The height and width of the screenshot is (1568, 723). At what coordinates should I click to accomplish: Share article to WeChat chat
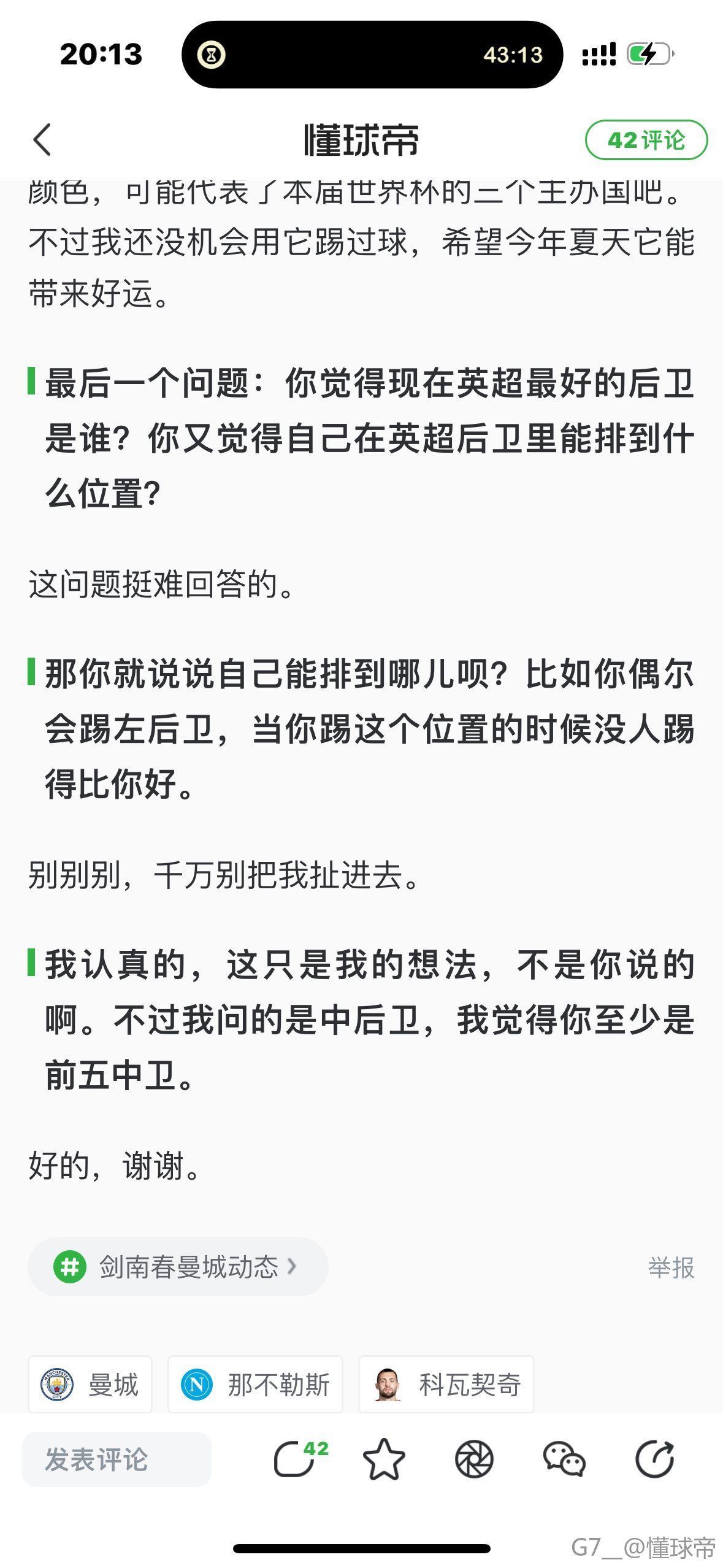tap(564, 1459)
